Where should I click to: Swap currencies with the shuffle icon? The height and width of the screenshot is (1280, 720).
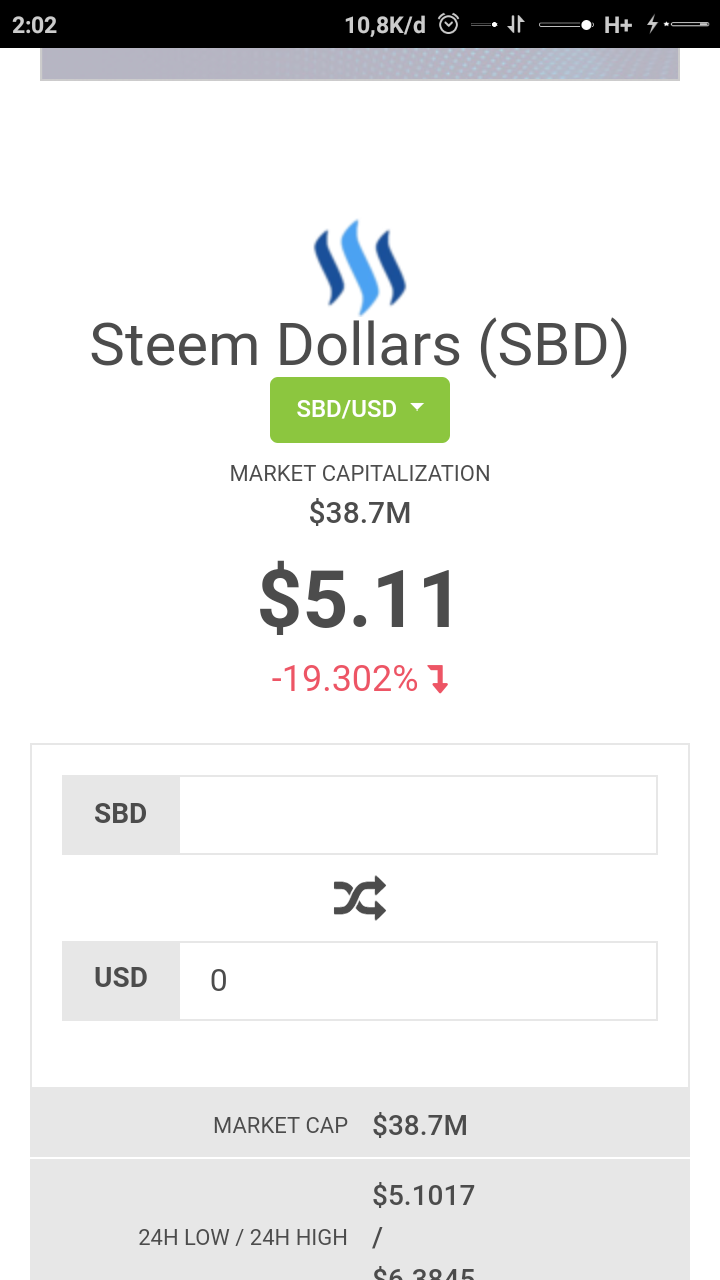point(360,898)
